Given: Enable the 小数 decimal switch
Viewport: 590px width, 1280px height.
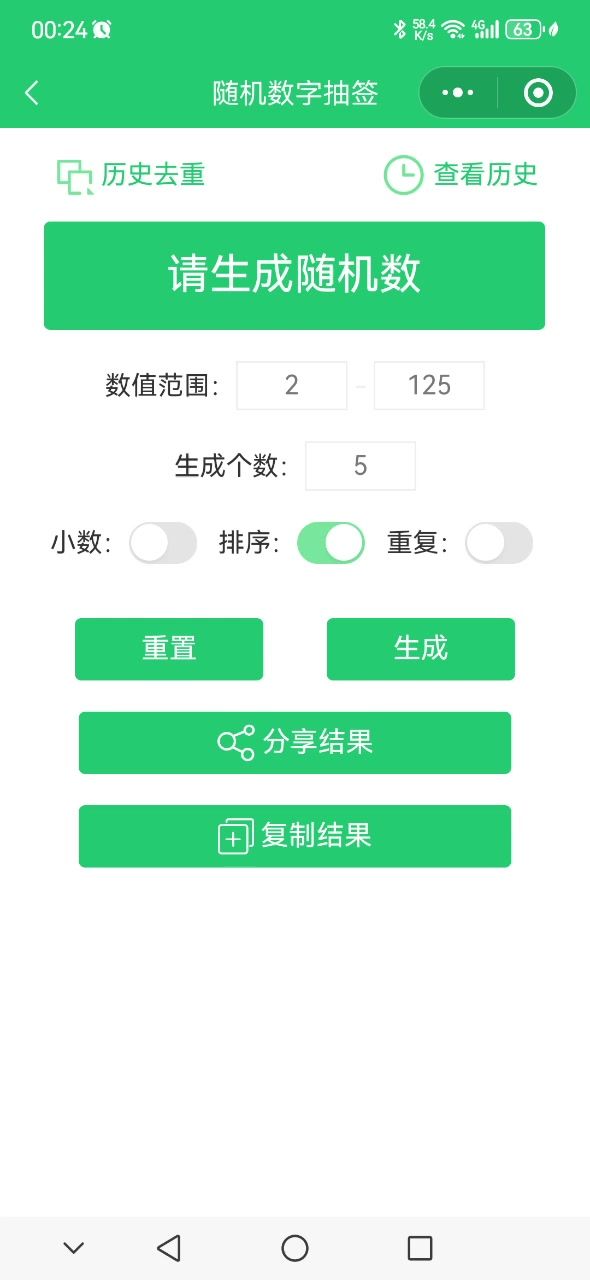Looking at the screenshot, I should click(x=163, y=543).
